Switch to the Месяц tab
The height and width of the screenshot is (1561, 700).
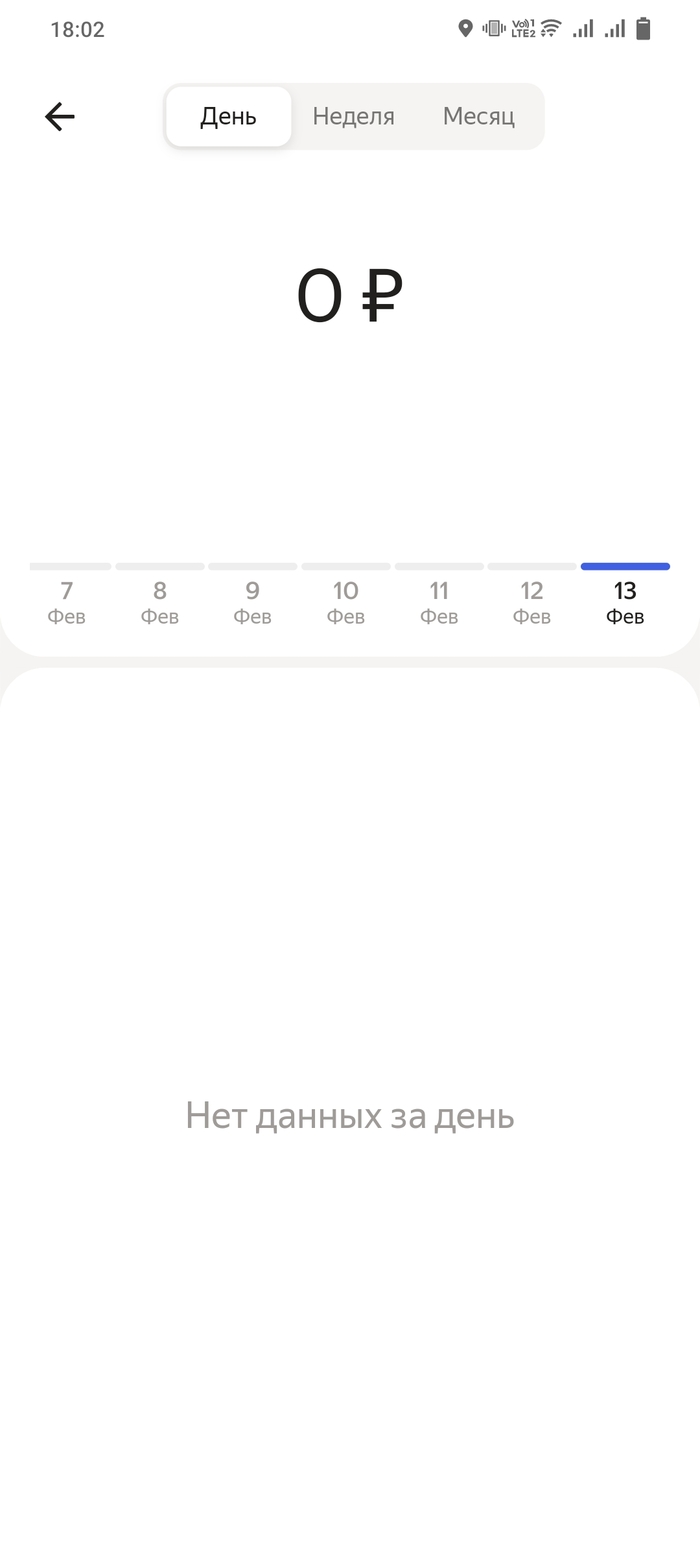478,117
